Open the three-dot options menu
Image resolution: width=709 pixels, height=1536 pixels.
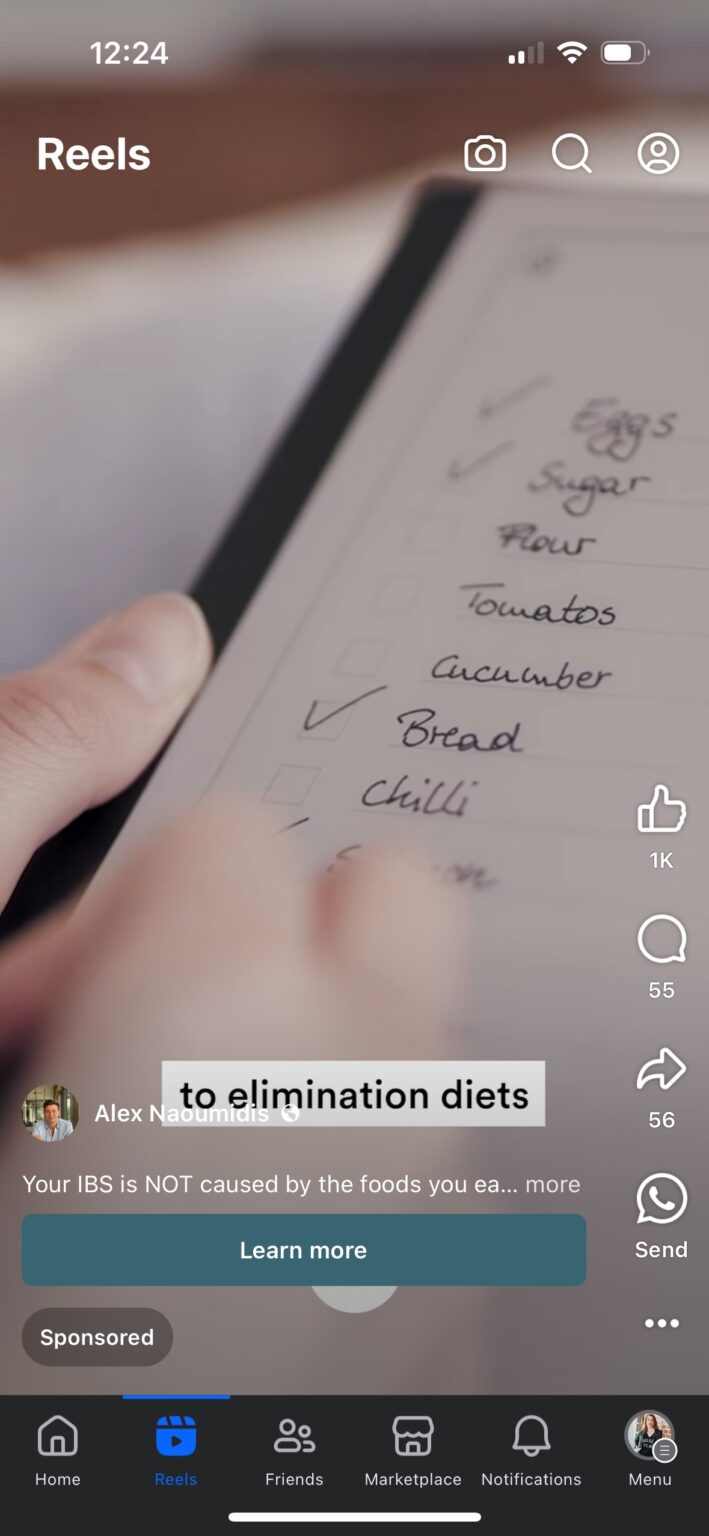pyautogui.click(x=661, y=1323)
